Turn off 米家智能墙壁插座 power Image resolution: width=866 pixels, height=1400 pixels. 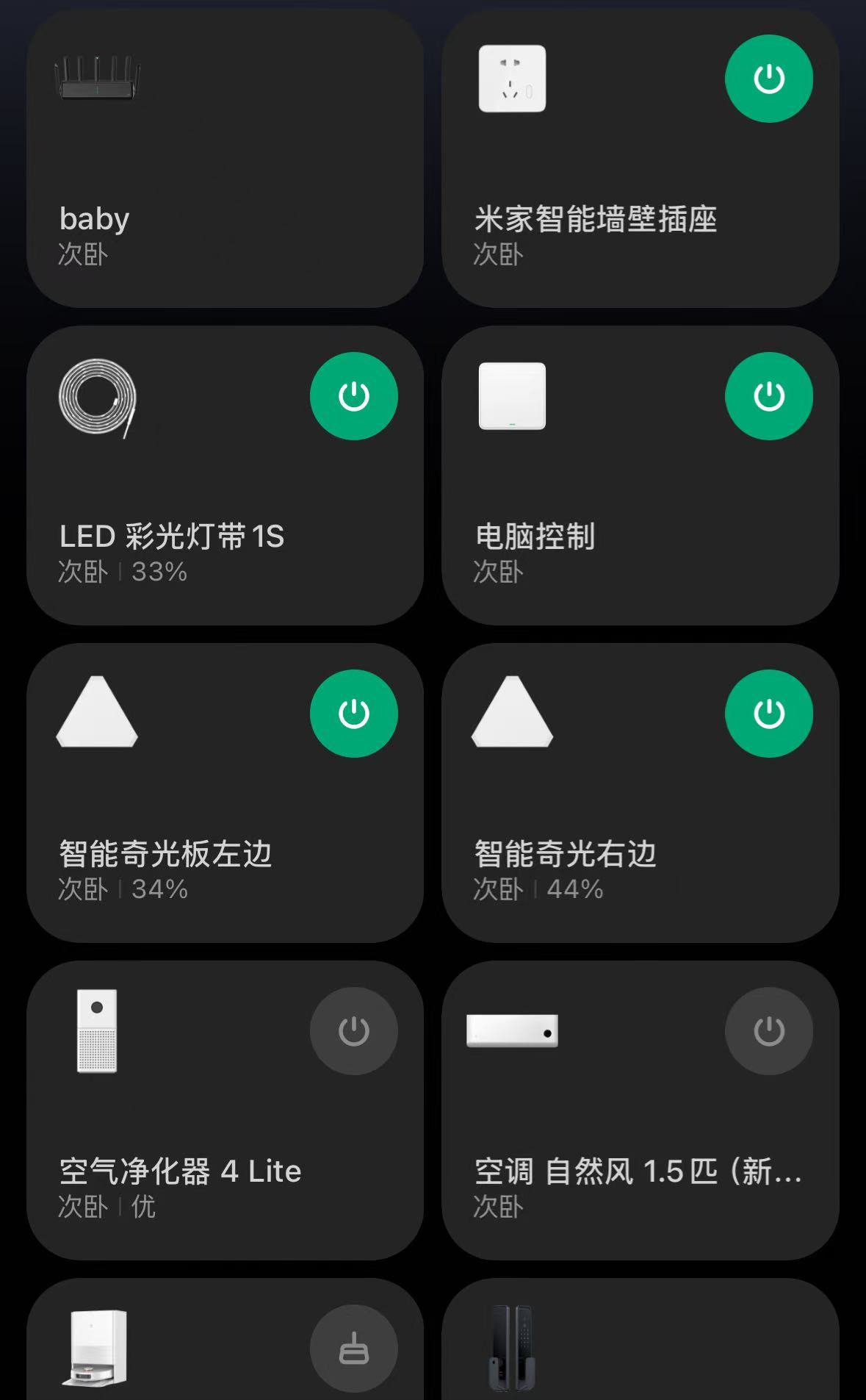768,79
